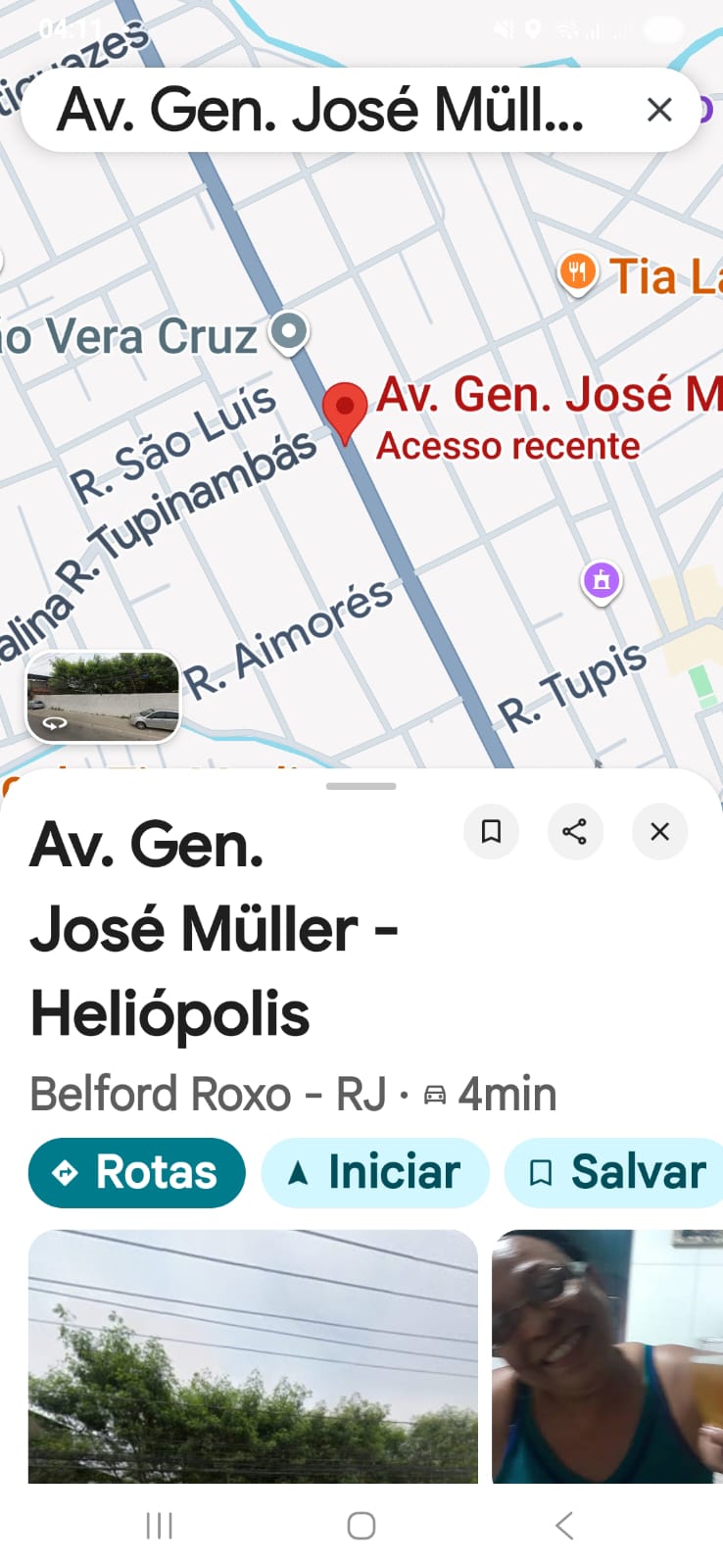The width and height of the screenshot is (723, 1568).
Task: Open recent apps from the navigation bar
Action: pos(159,1525)
